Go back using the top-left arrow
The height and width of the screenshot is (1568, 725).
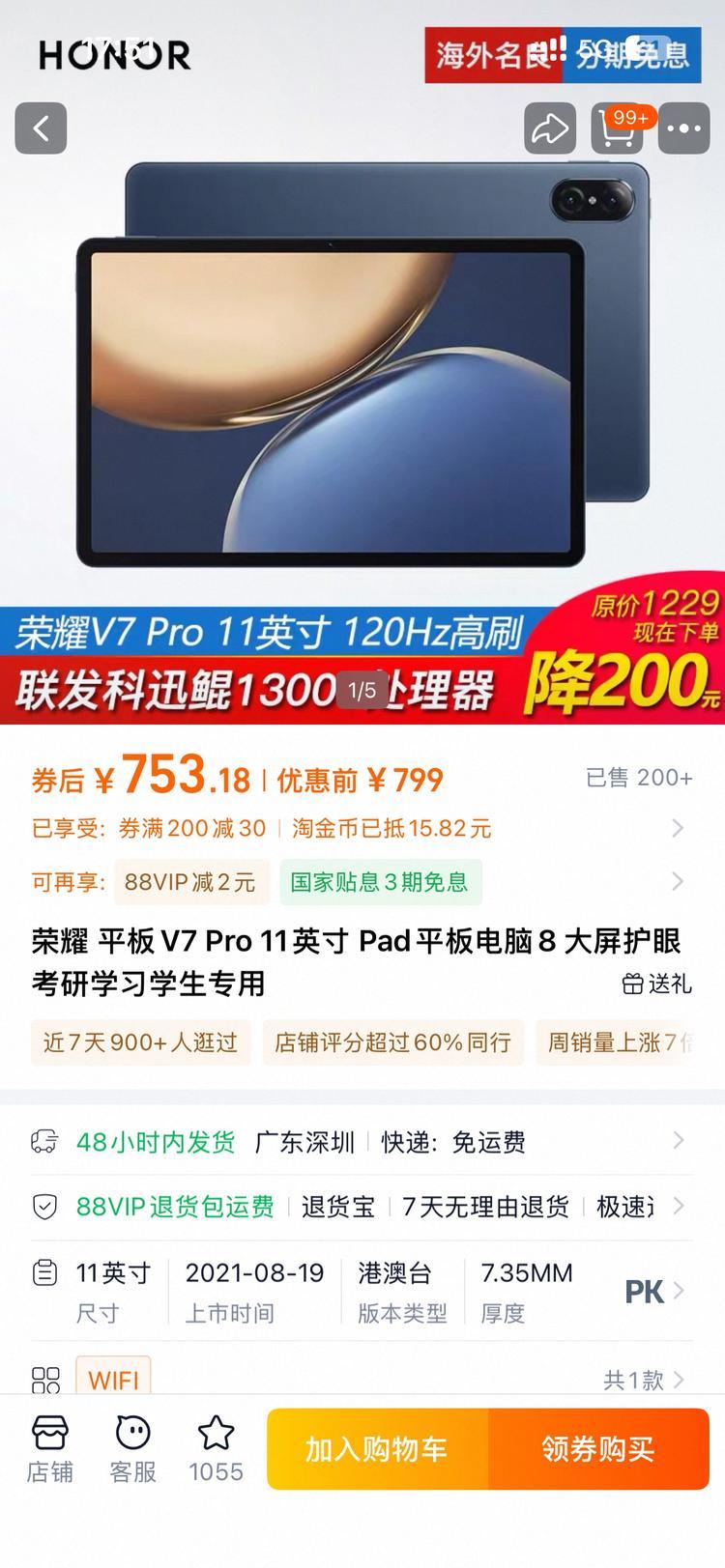[41, 128]
